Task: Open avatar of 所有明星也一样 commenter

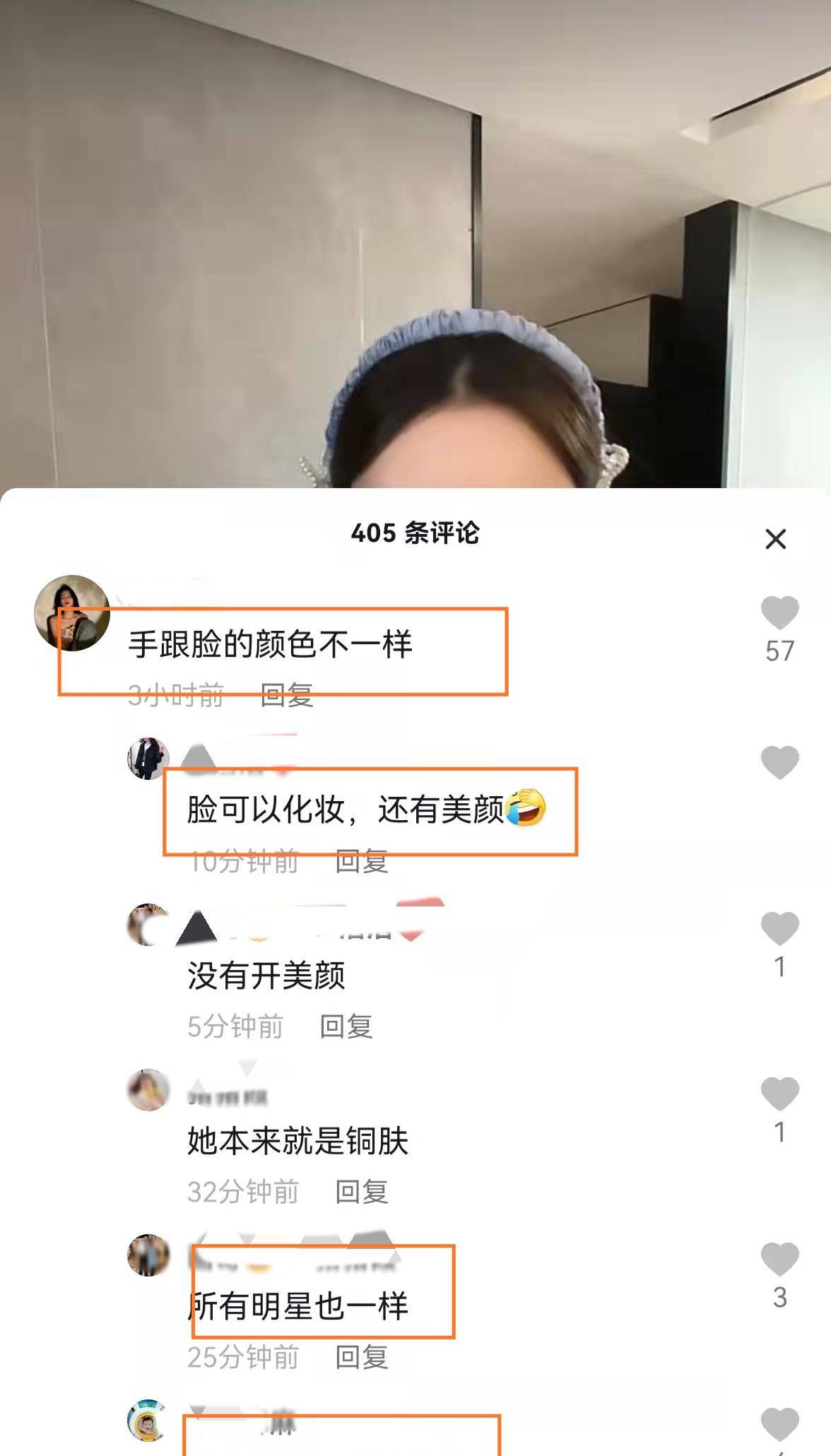Action: (x=148, y=1255)
